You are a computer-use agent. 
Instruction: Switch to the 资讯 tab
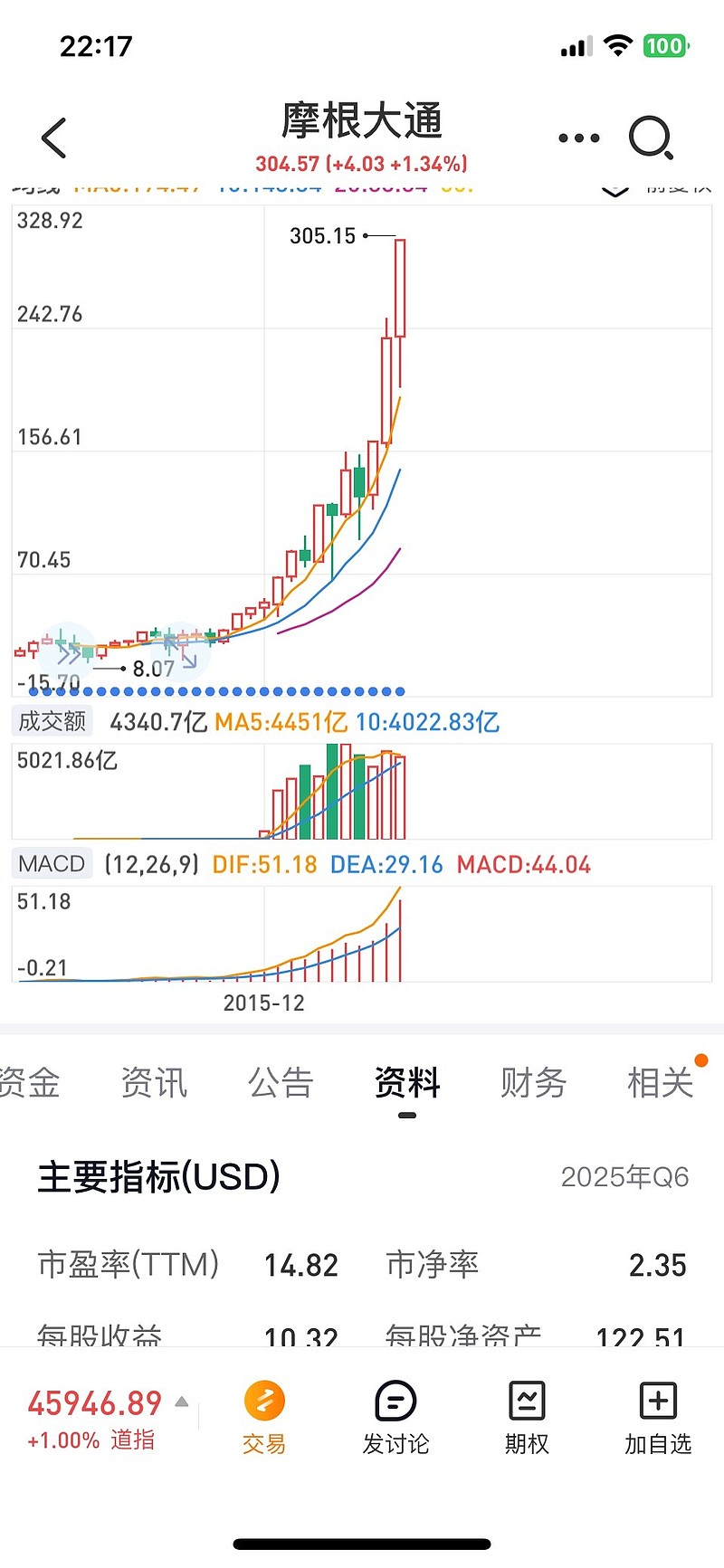[x=154, y=1082]
